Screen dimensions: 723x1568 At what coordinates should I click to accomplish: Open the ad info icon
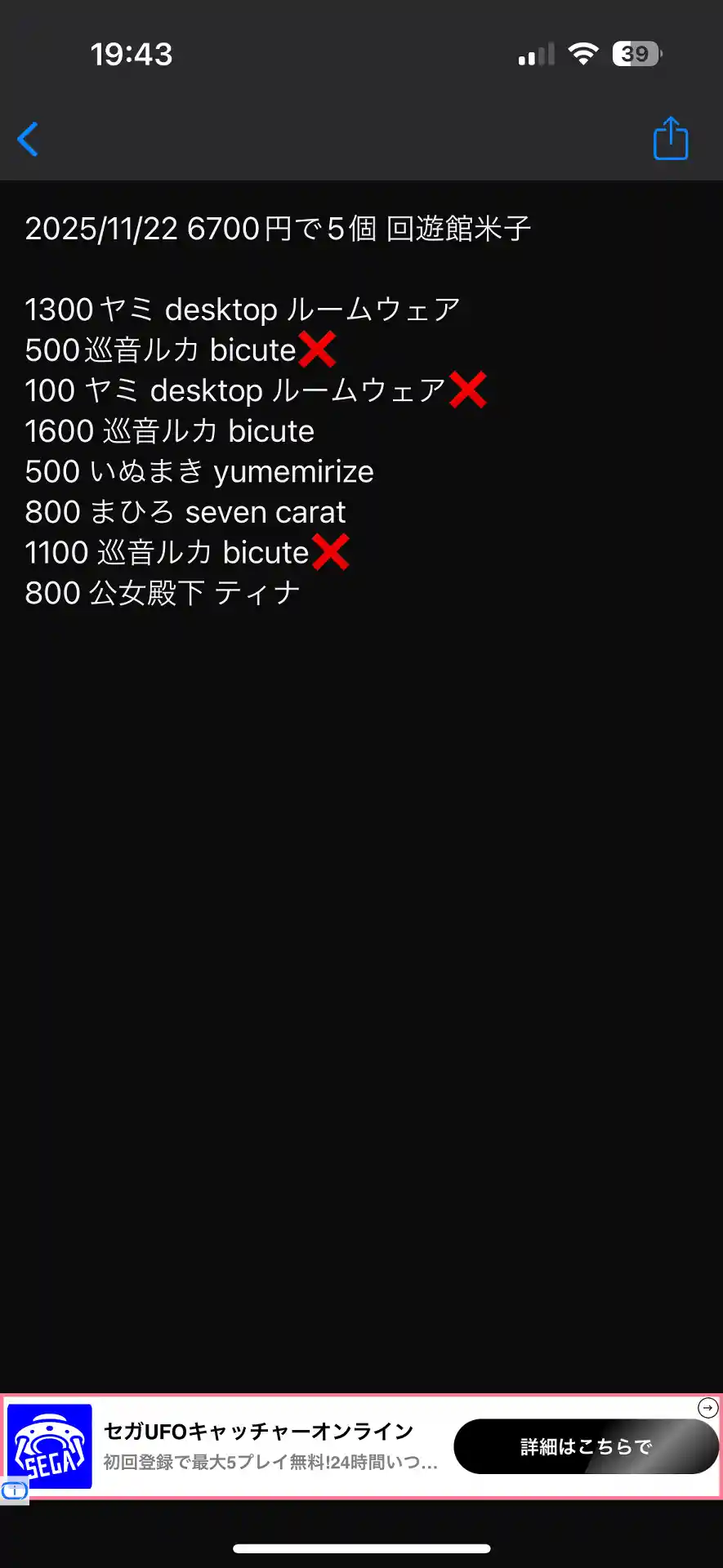(15, 1490)
